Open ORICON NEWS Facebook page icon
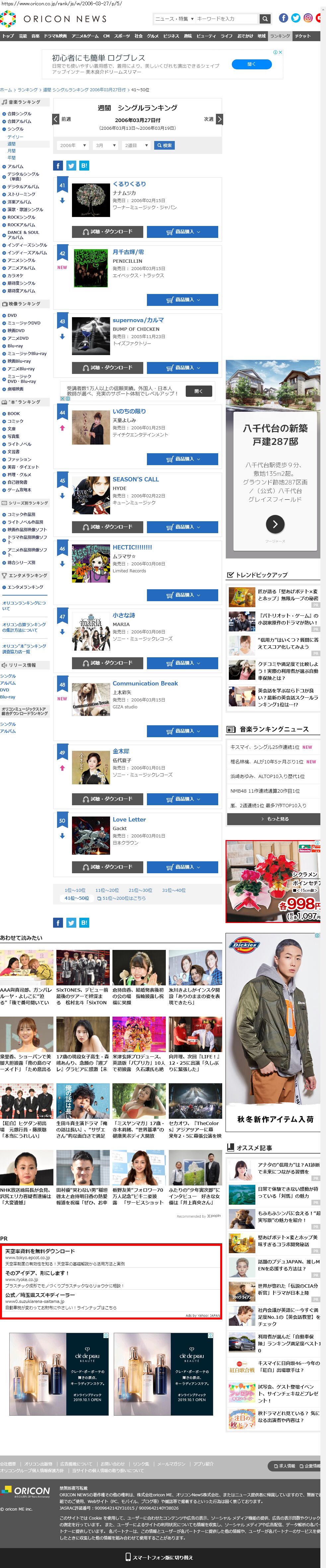The image size is (326, 1568). tap(284, 18)
